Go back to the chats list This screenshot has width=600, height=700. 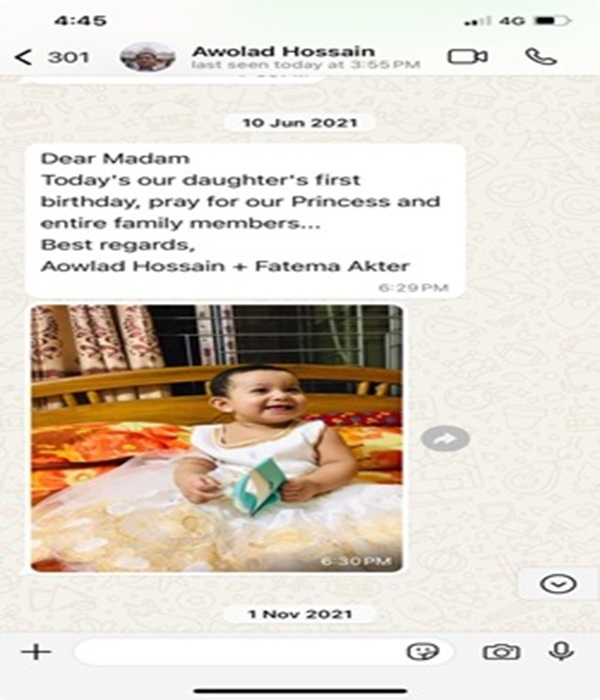24,56
